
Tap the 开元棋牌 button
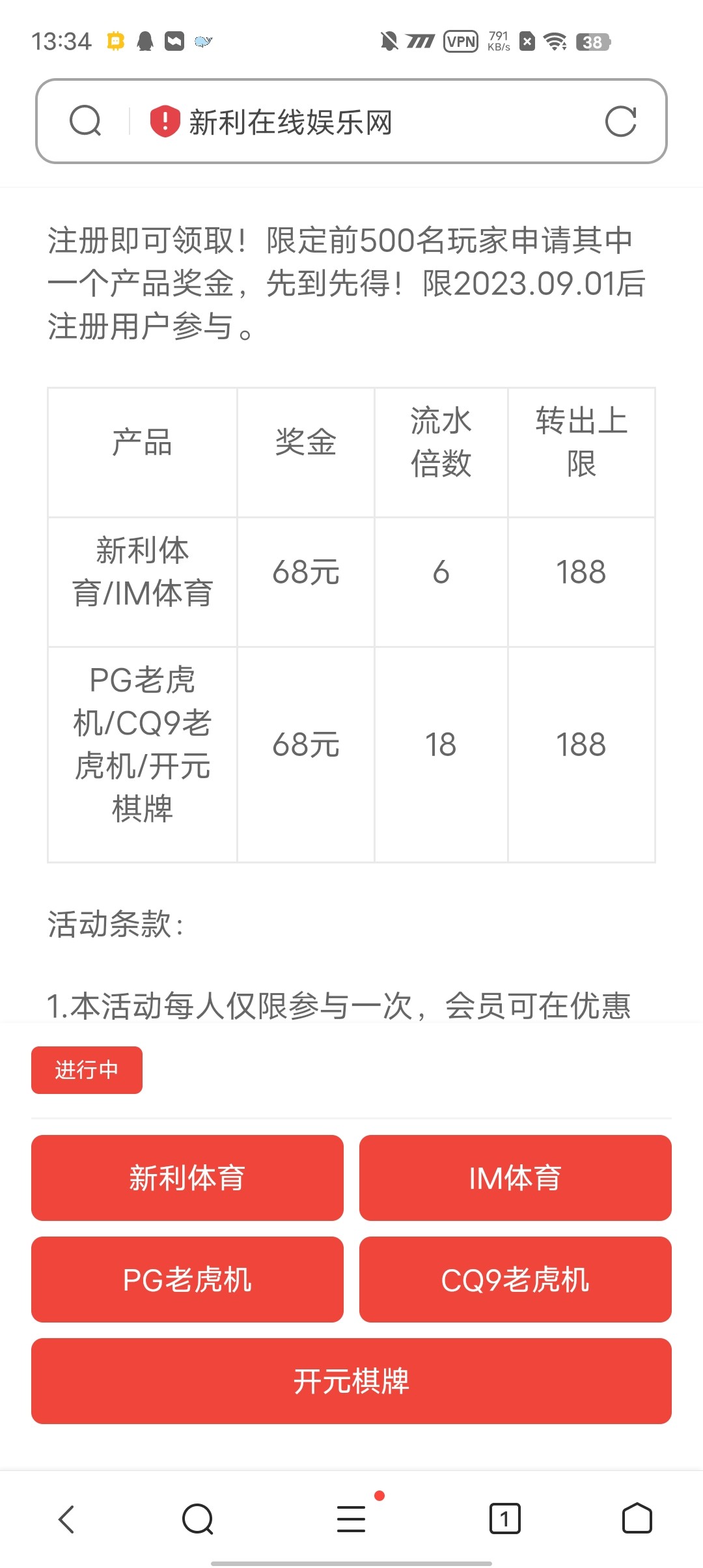[x=351, y=1381]
